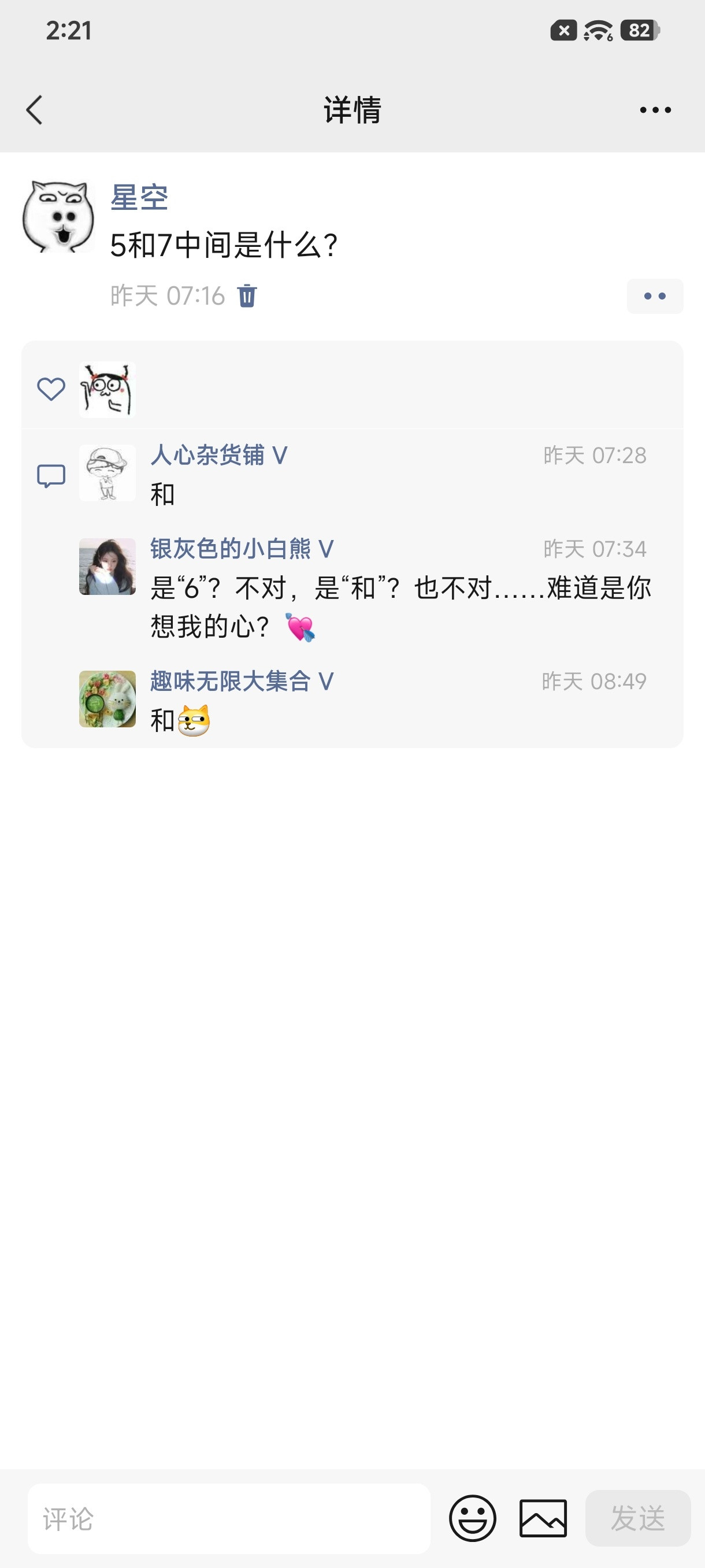Click the comment bubble icon
The height and width of the screenshot is (1568, 705).
(51, 474)
